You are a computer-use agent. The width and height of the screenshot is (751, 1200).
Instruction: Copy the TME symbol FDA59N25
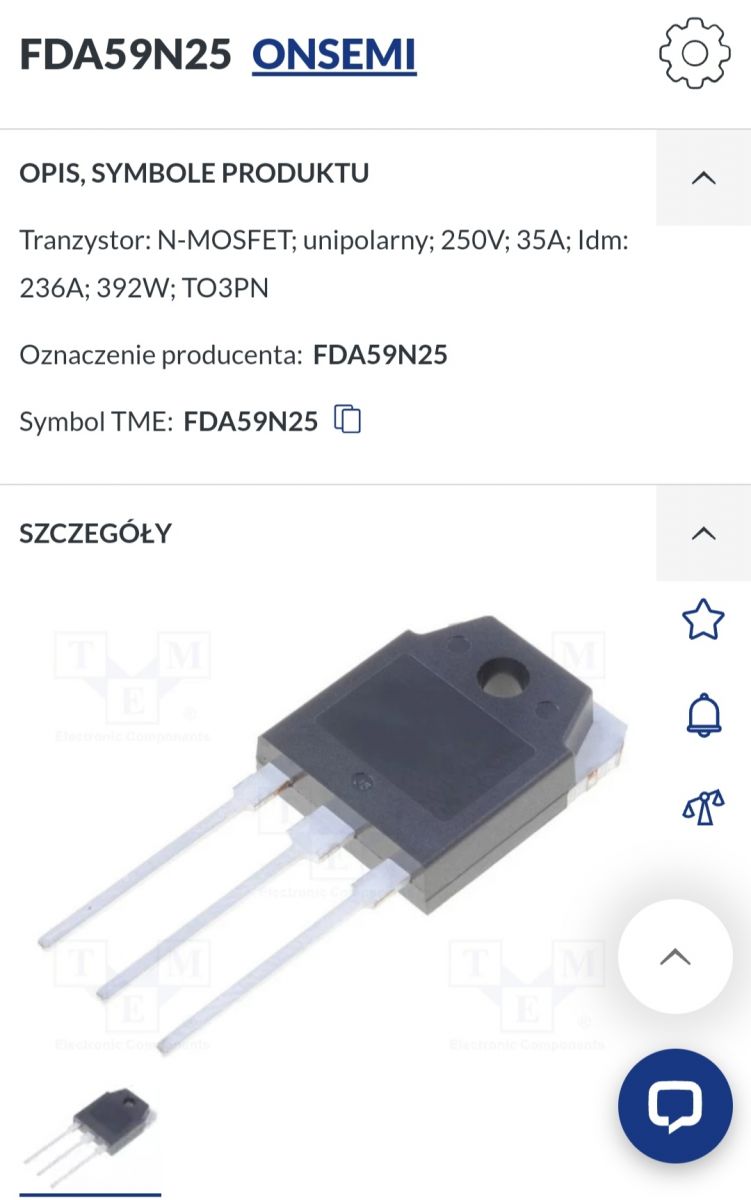coord(347,420)
